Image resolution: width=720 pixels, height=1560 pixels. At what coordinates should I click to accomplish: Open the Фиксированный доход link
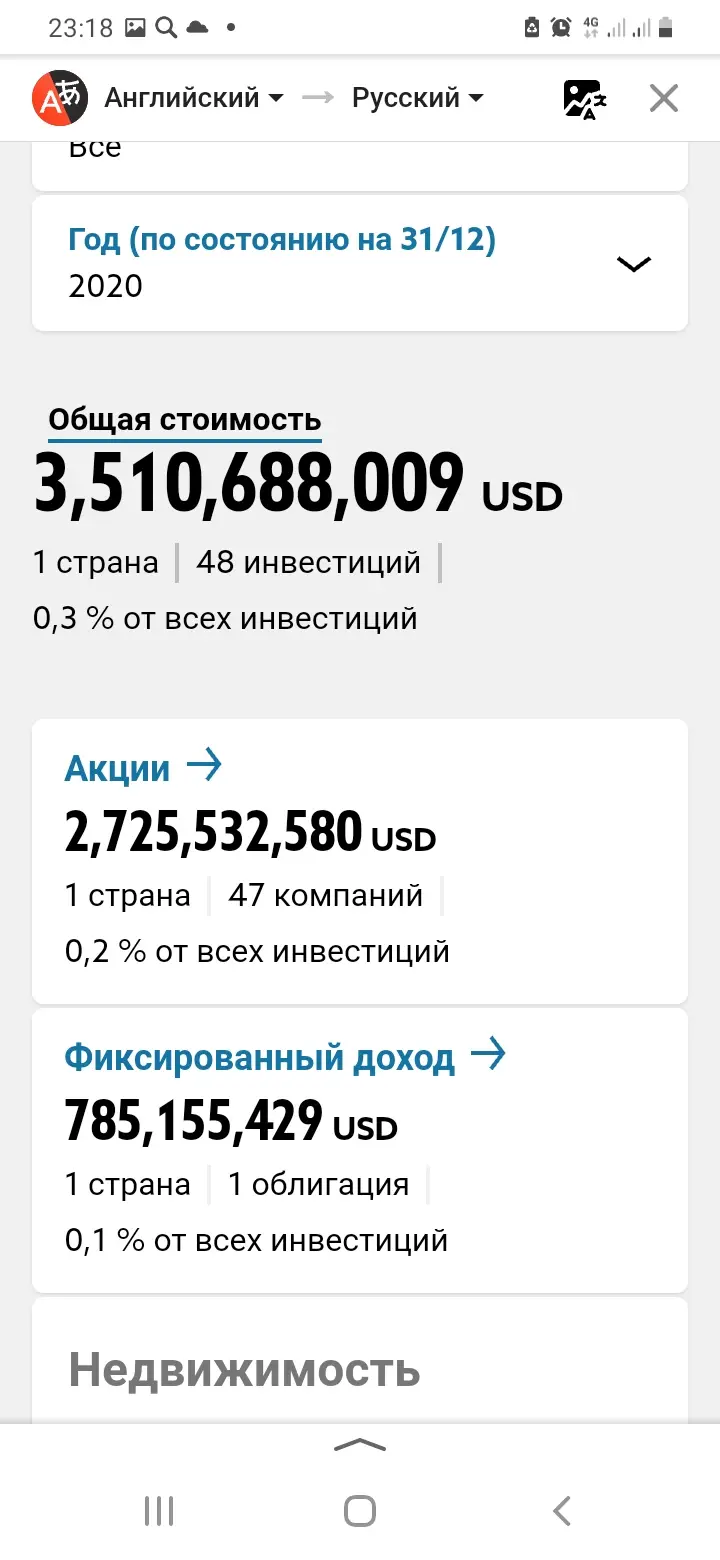pos(285,1057)
